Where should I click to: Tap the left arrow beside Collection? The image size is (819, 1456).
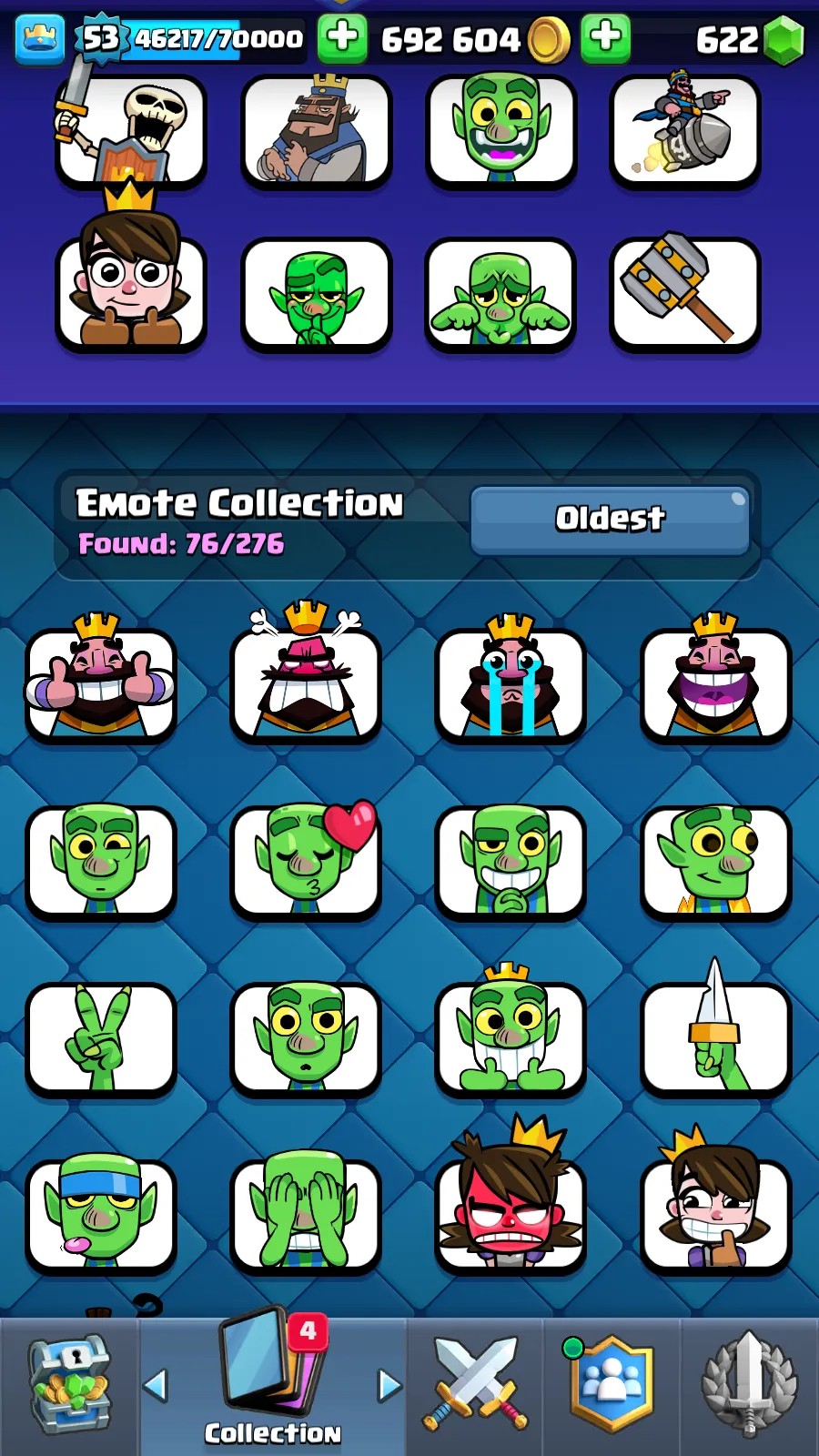tap(156, 1386)
